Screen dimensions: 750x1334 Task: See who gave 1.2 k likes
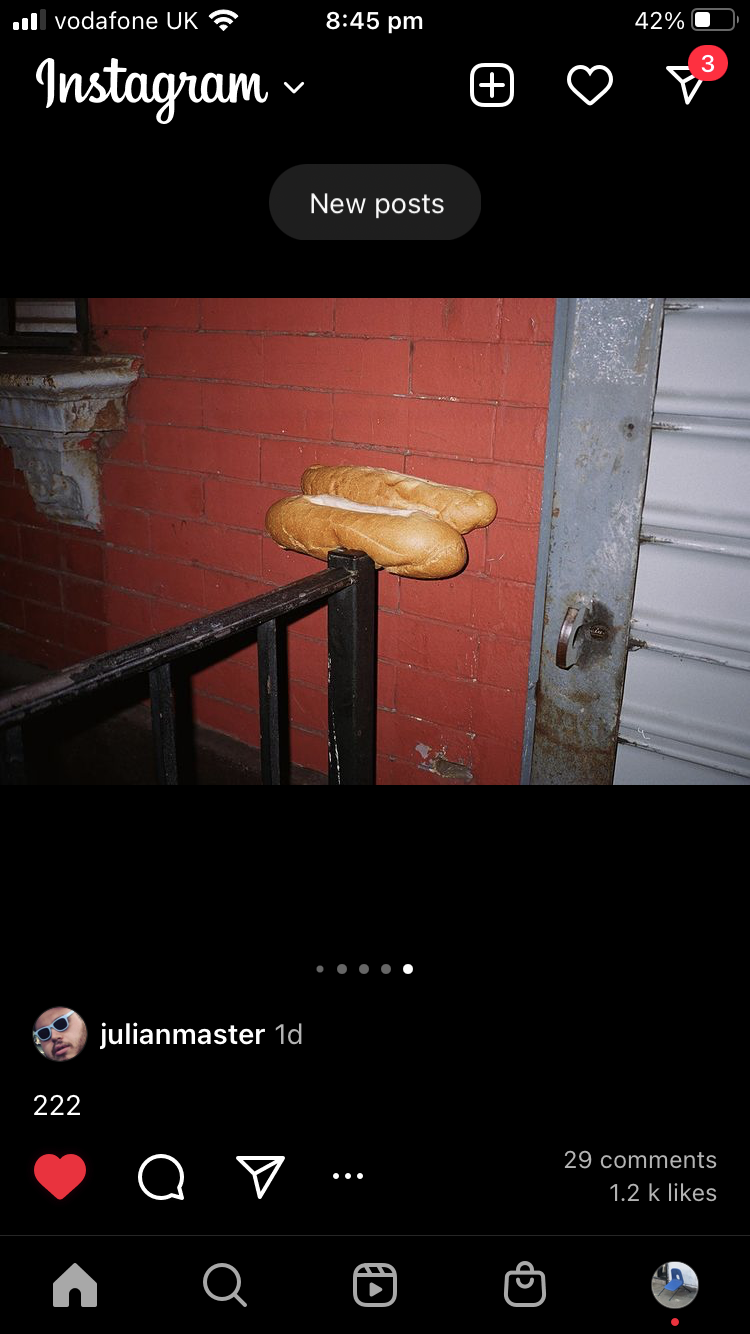click(663, 1193)
